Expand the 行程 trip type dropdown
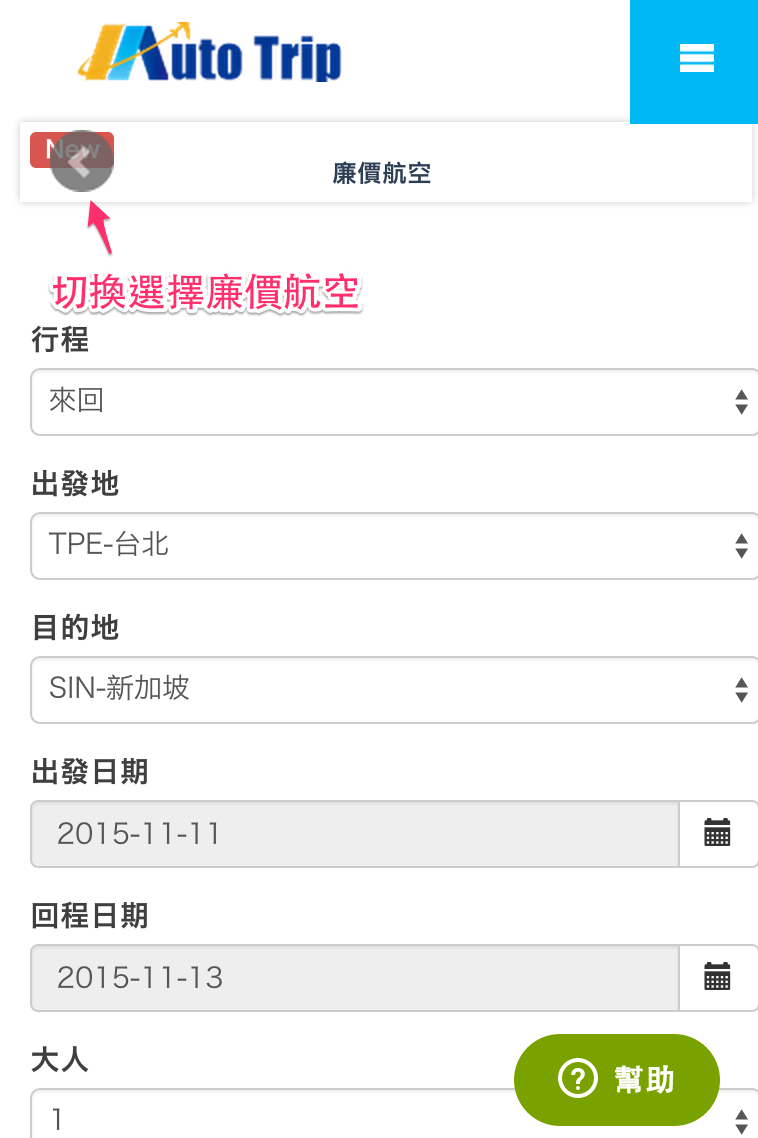 pyautogui.click(x=394, y=402)
